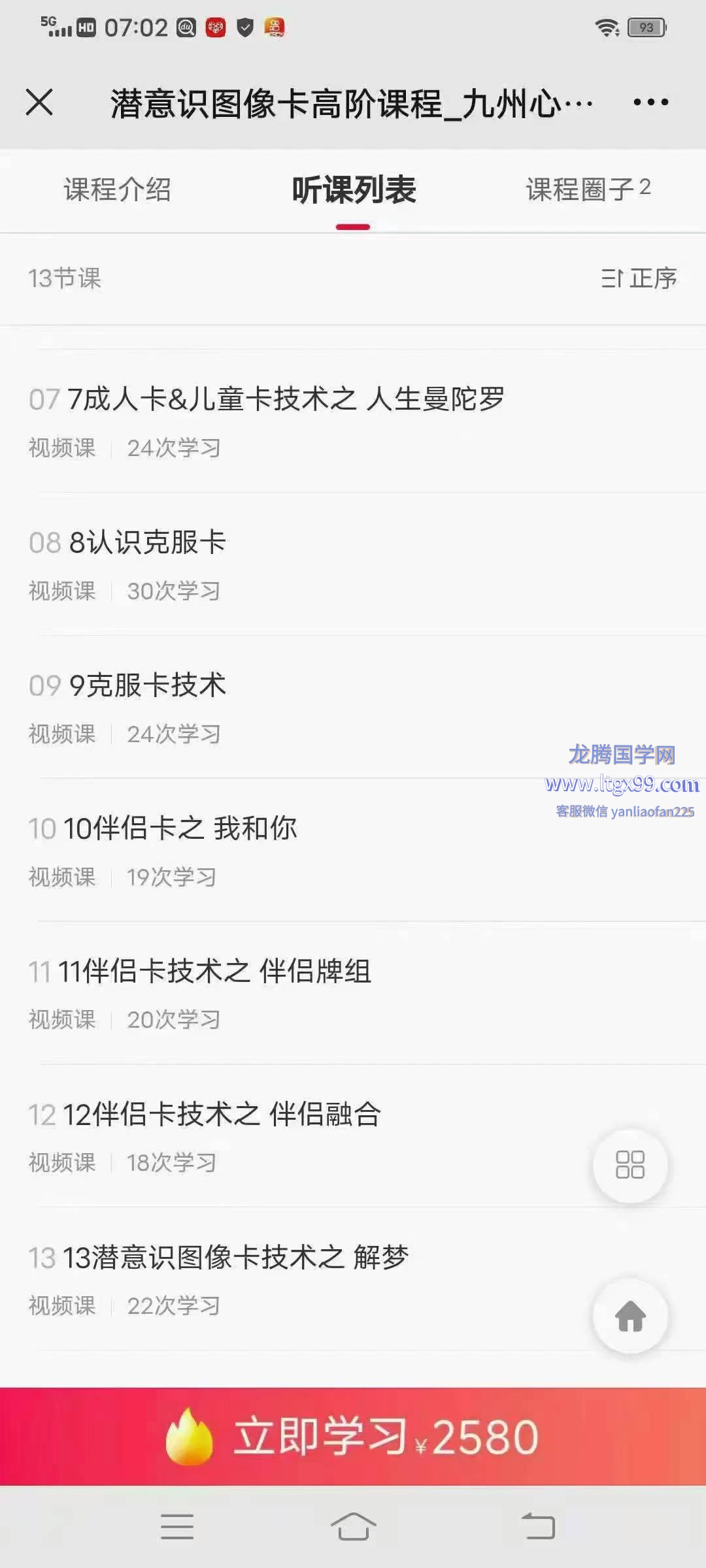Viewport: 706px width, 1568px height.
Task: Close the course page with the X
Action: pyautogui.click(x=39, y=103)
